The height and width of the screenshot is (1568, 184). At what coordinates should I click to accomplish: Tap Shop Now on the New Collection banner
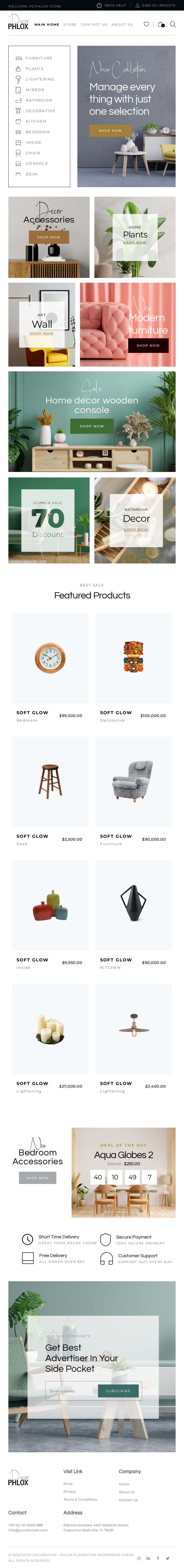(x=110, y=130)
